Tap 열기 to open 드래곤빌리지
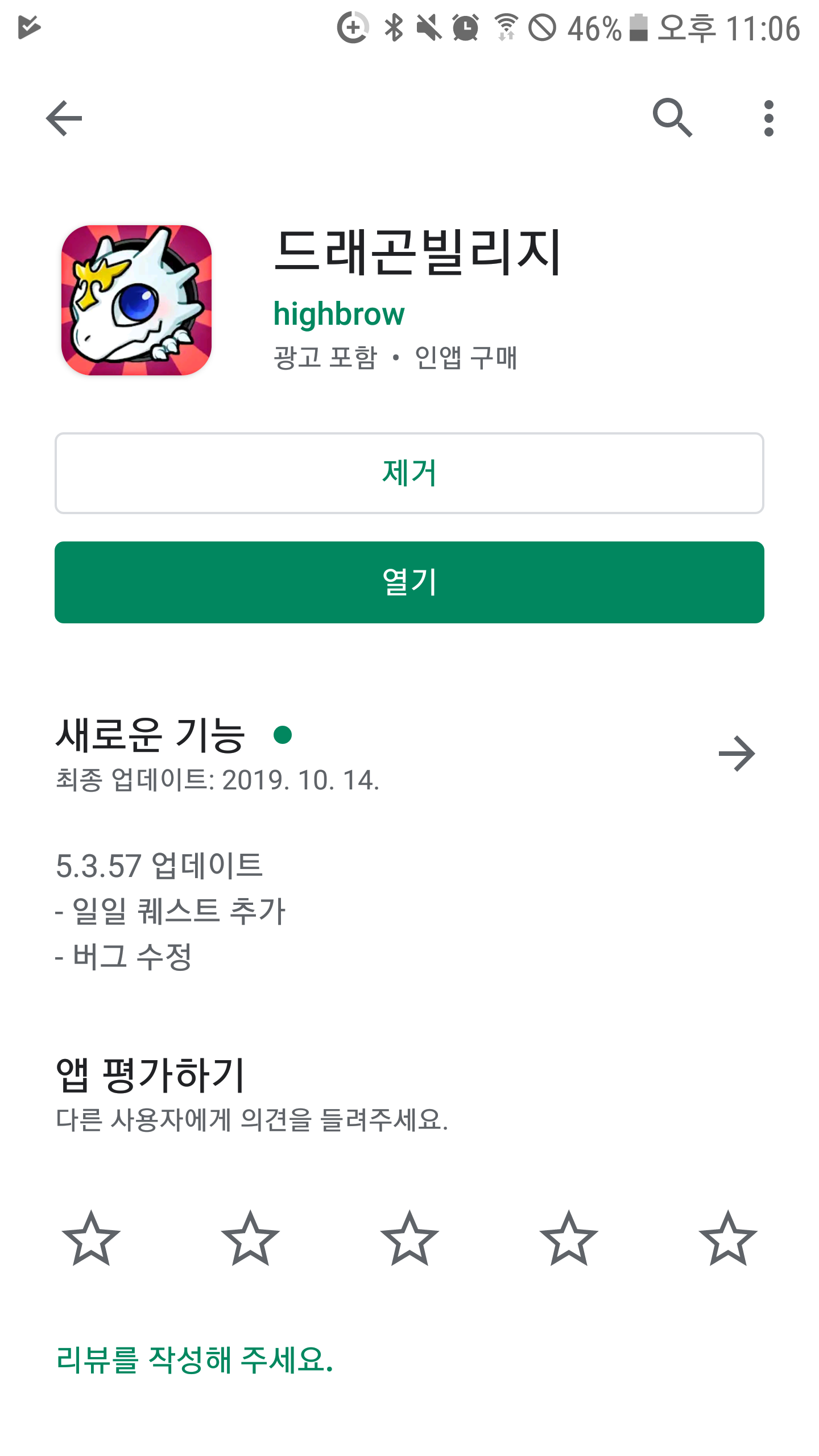The image size is (819, 1456). [409, 582]
